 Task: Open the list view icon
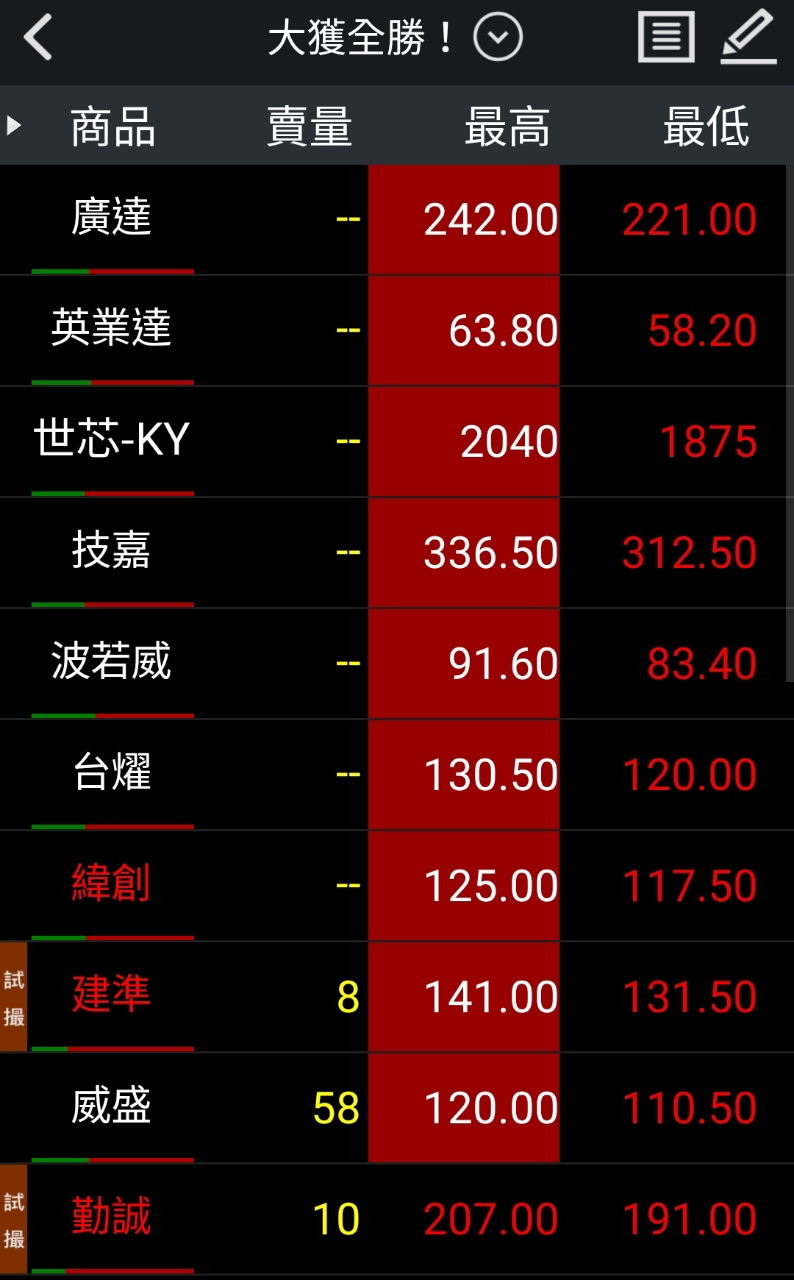click(x=666, y=38)
